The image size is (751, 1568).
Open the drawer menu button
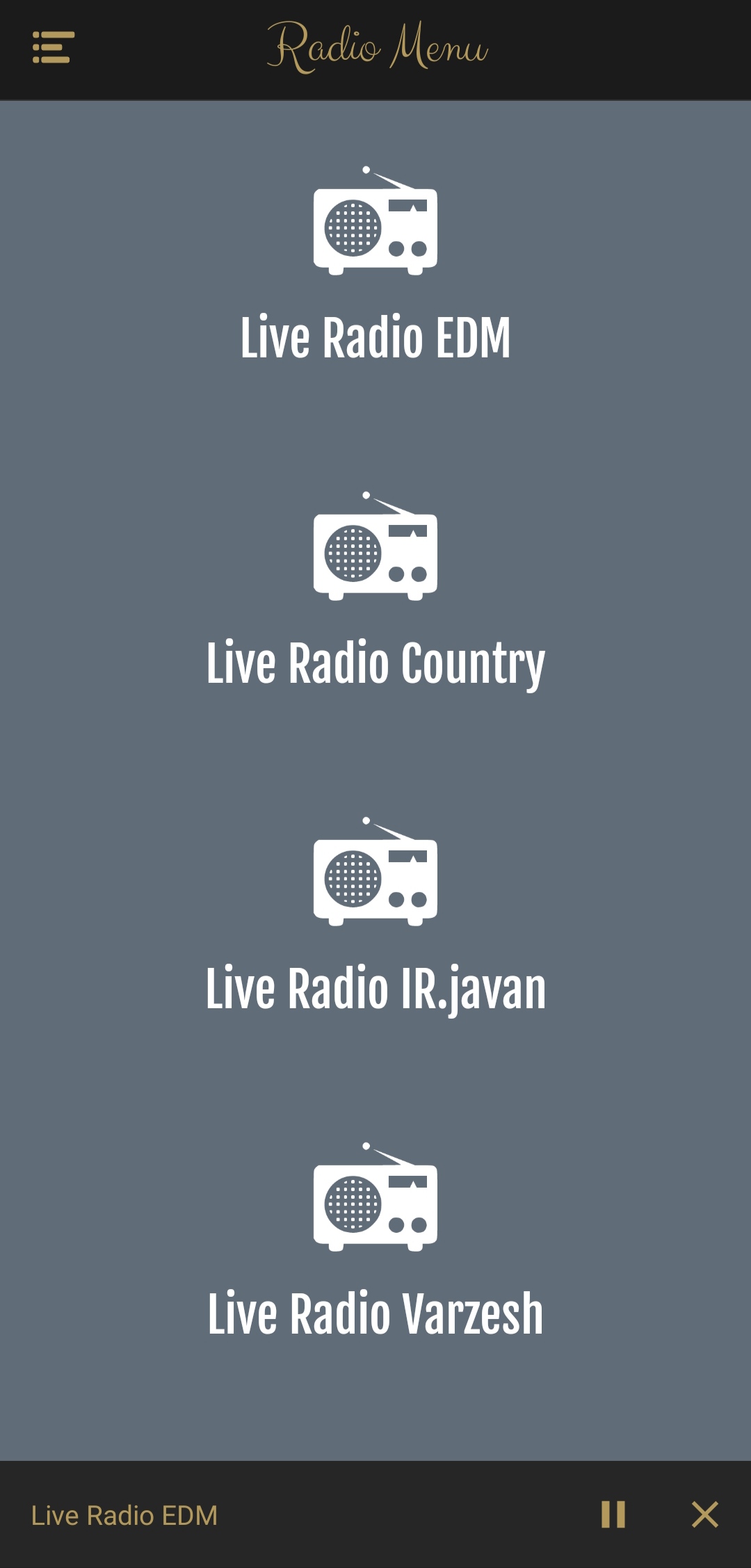[x=54, y=47]
